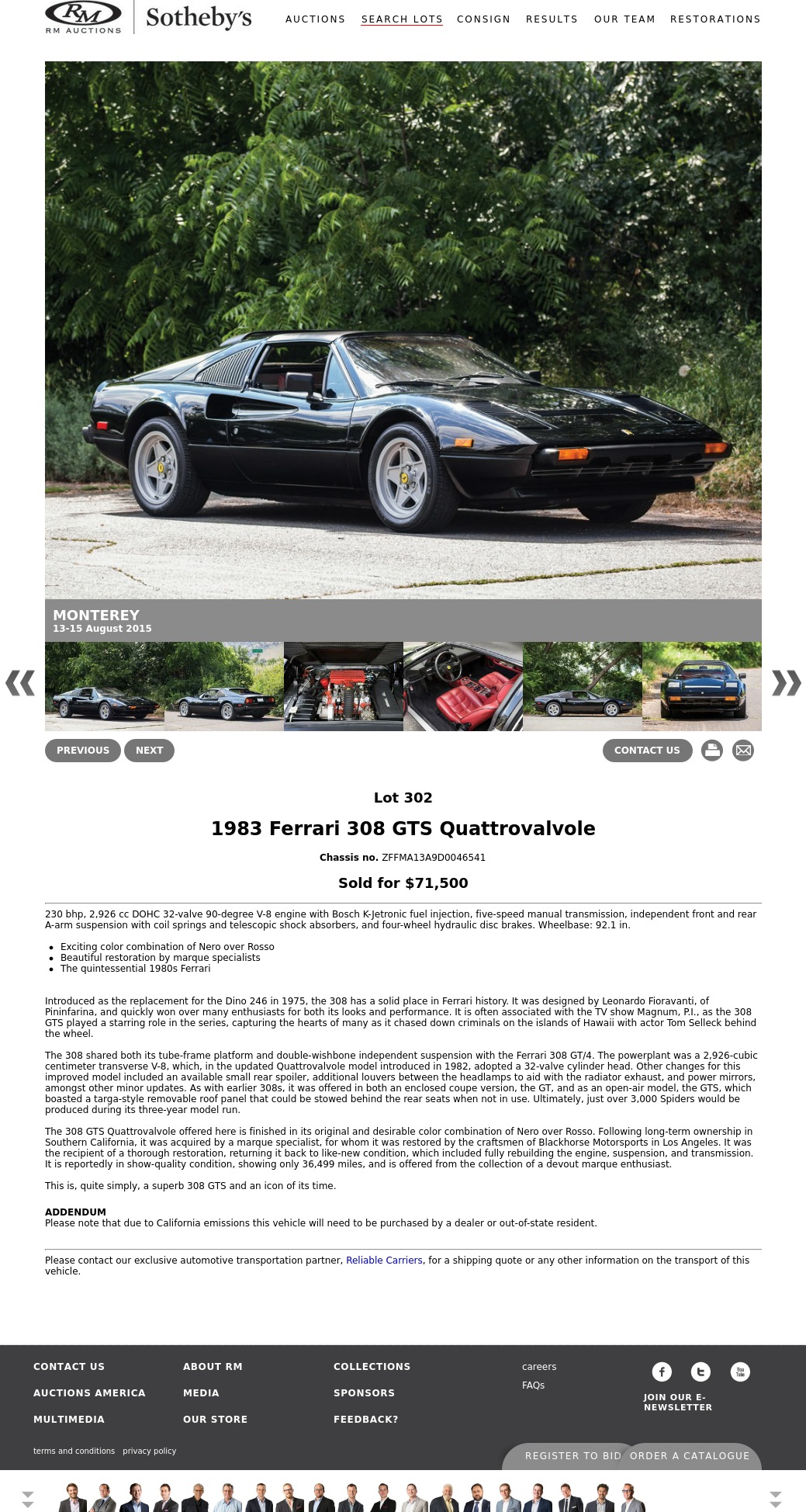806x1512 pixels.
Task: Open the privacy policy link
Action: pyautogui.click(x=149, y=1451)
